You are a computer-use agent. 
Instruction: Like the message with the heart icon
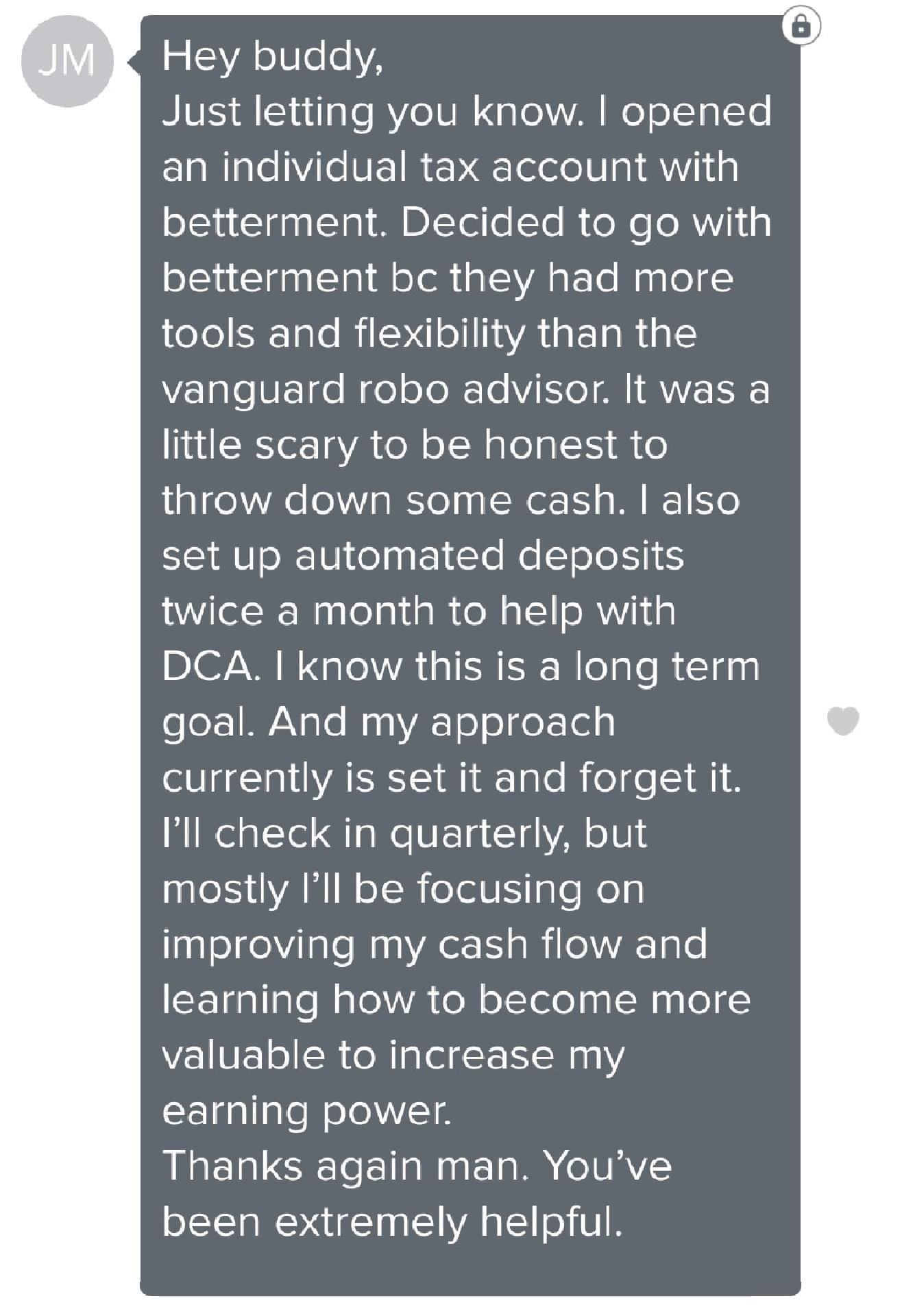842,721
